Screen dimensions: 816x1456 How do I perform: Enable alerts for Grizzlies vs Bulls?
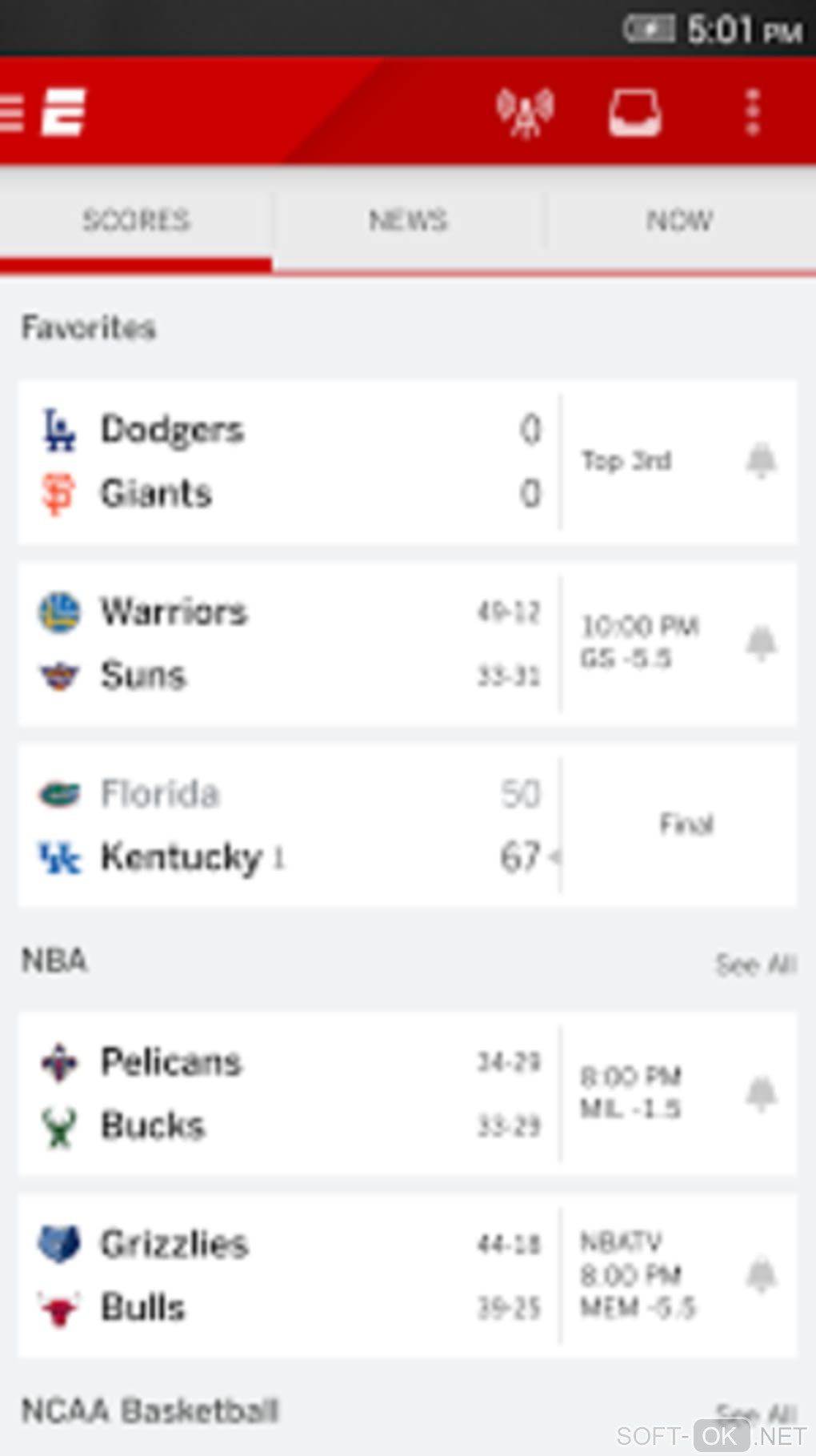[761, 1275]
